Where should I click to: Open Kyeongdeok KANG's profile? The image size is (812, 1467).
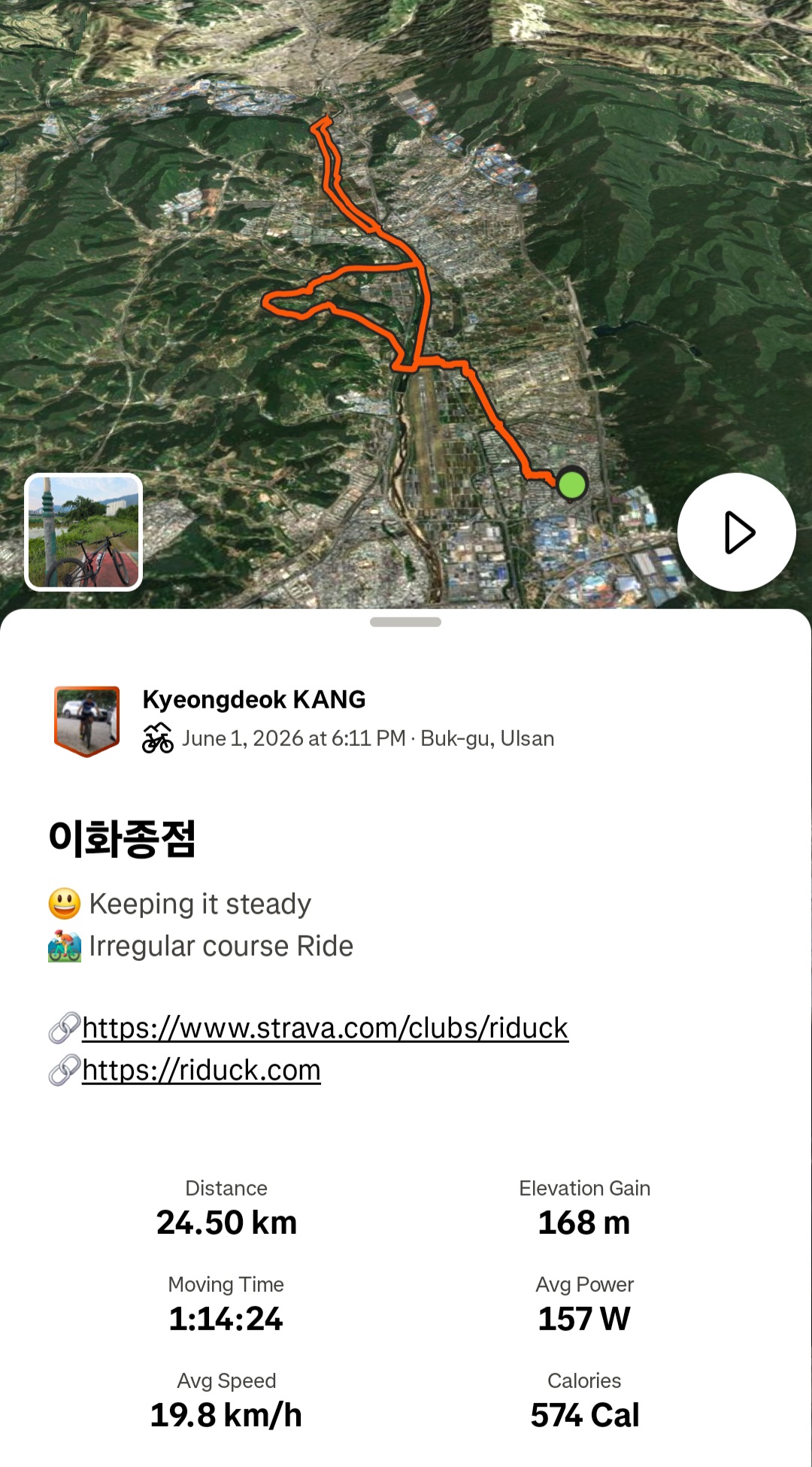pos(254,699)
